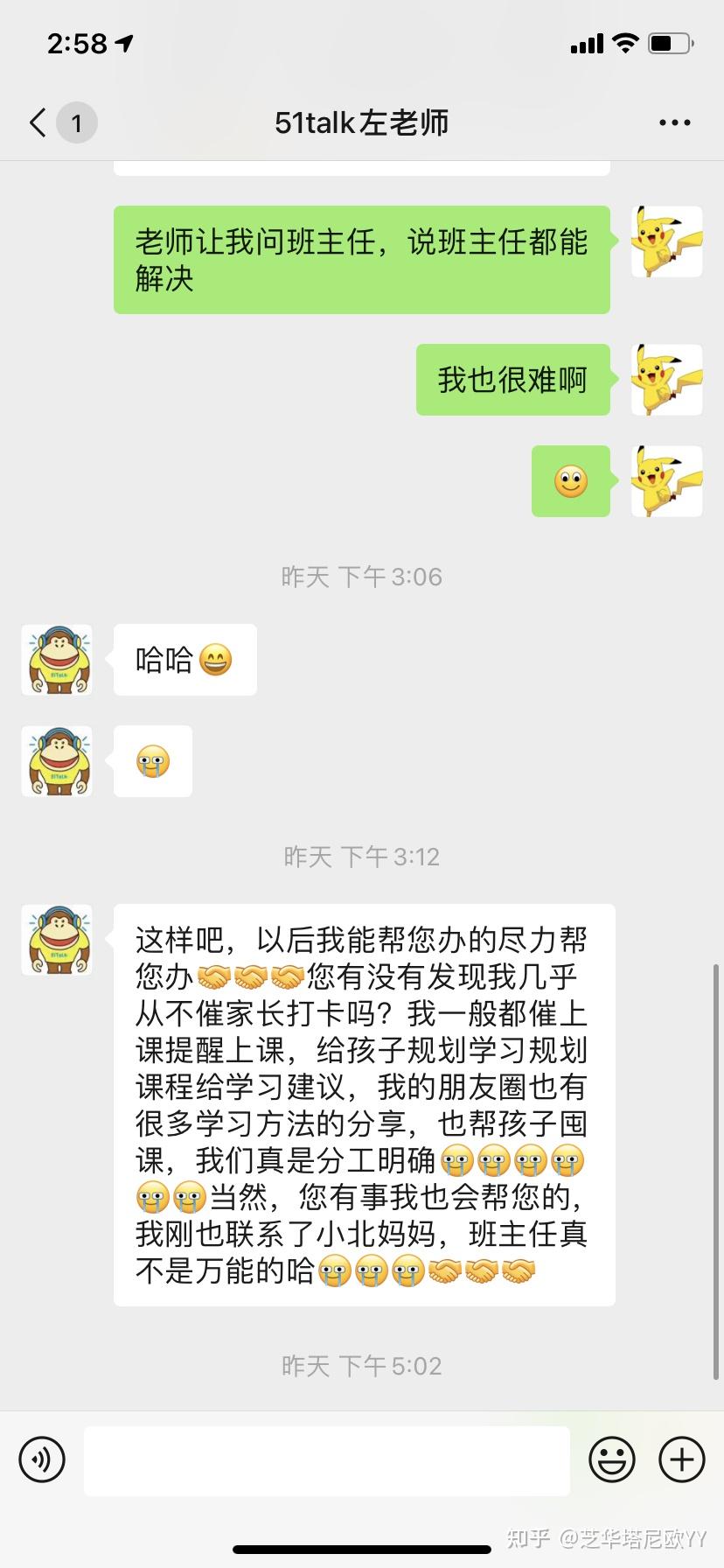Open the monkey avatar beside 哈哈 message
Image resolution: width=724 pixels, height=1568 pixels.
coord(57,660)
